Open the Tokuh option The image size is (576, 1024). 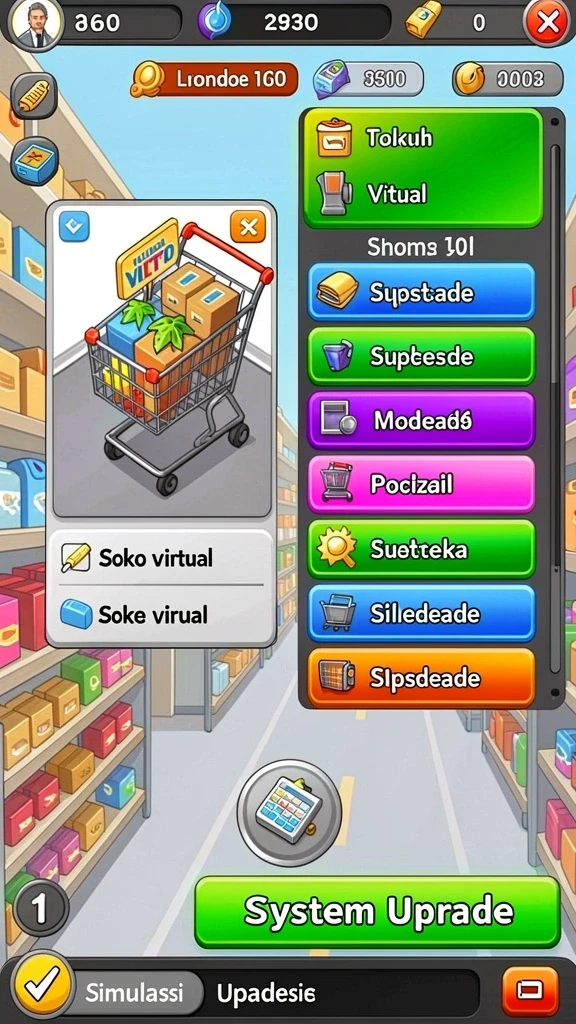point(423,138)
